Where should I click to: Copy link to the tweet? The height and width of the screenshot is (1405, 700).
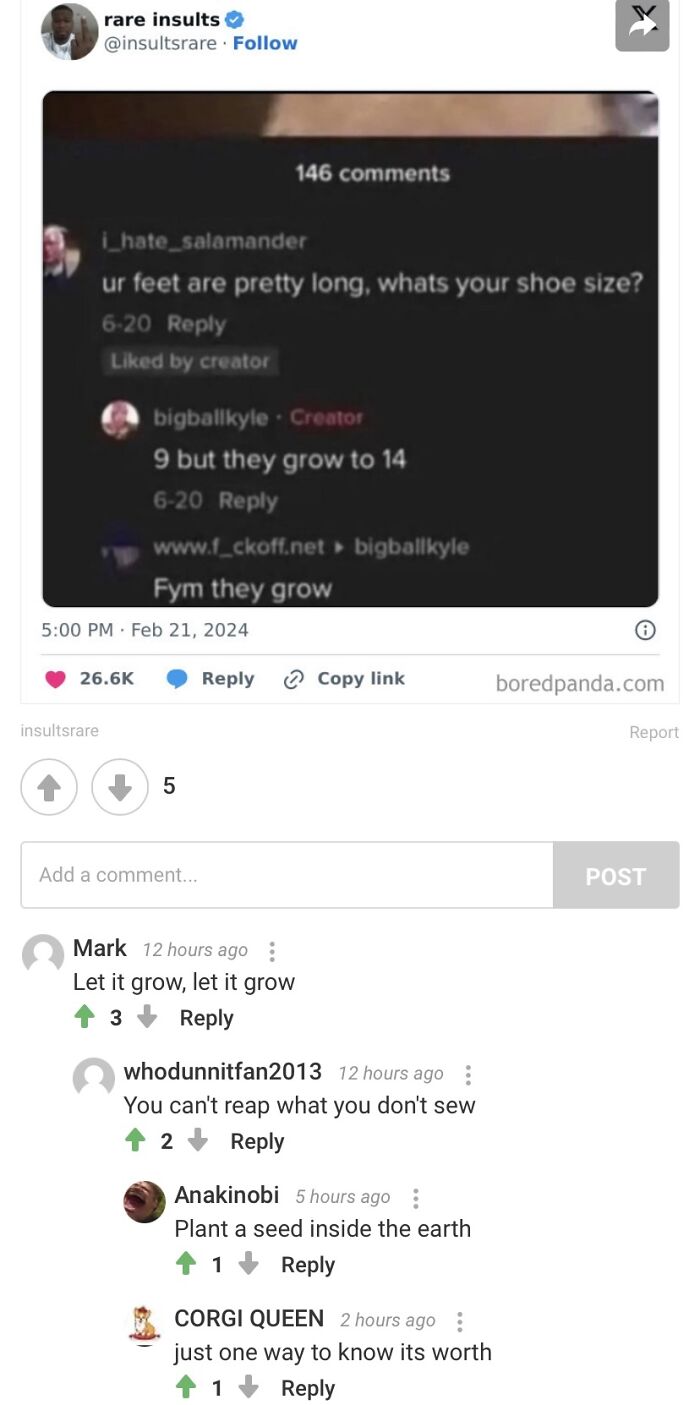point(345,678)
